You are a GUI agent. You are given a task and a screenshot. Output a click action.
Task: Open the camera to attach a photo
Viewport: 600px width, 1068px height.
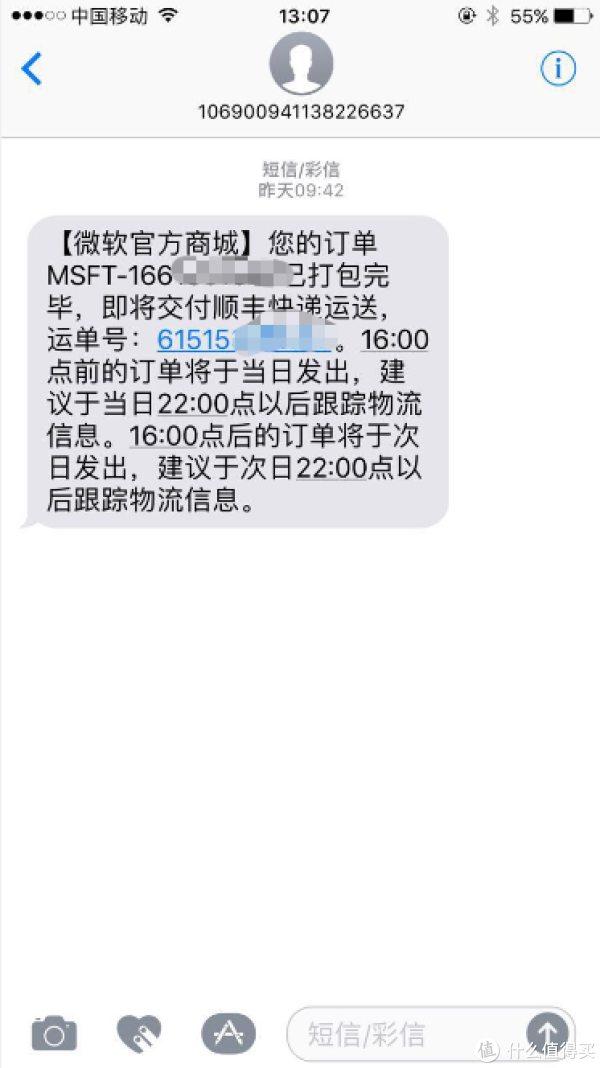pyautogui.click(x=54, y=1033)
